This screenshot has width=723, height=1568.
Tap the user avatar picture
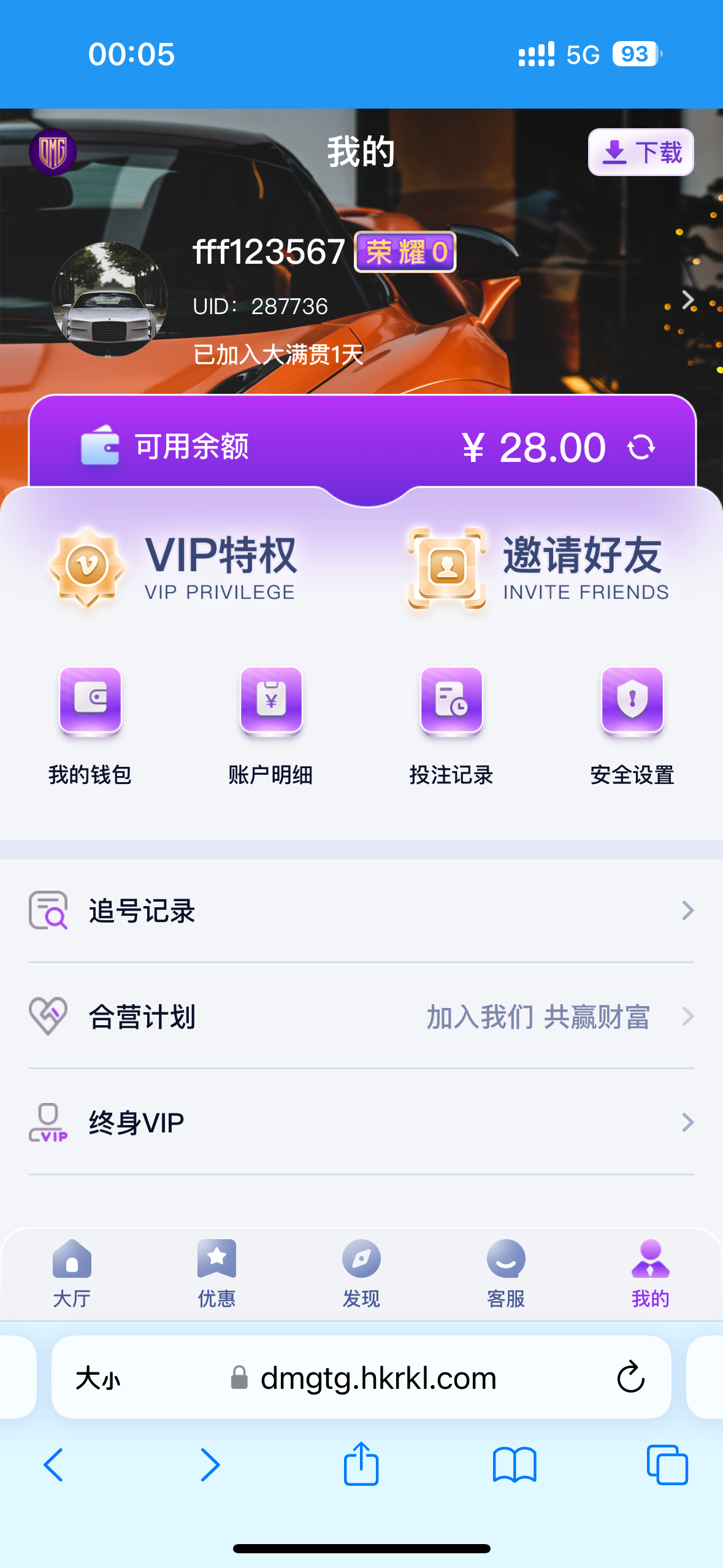click(110, 299)
